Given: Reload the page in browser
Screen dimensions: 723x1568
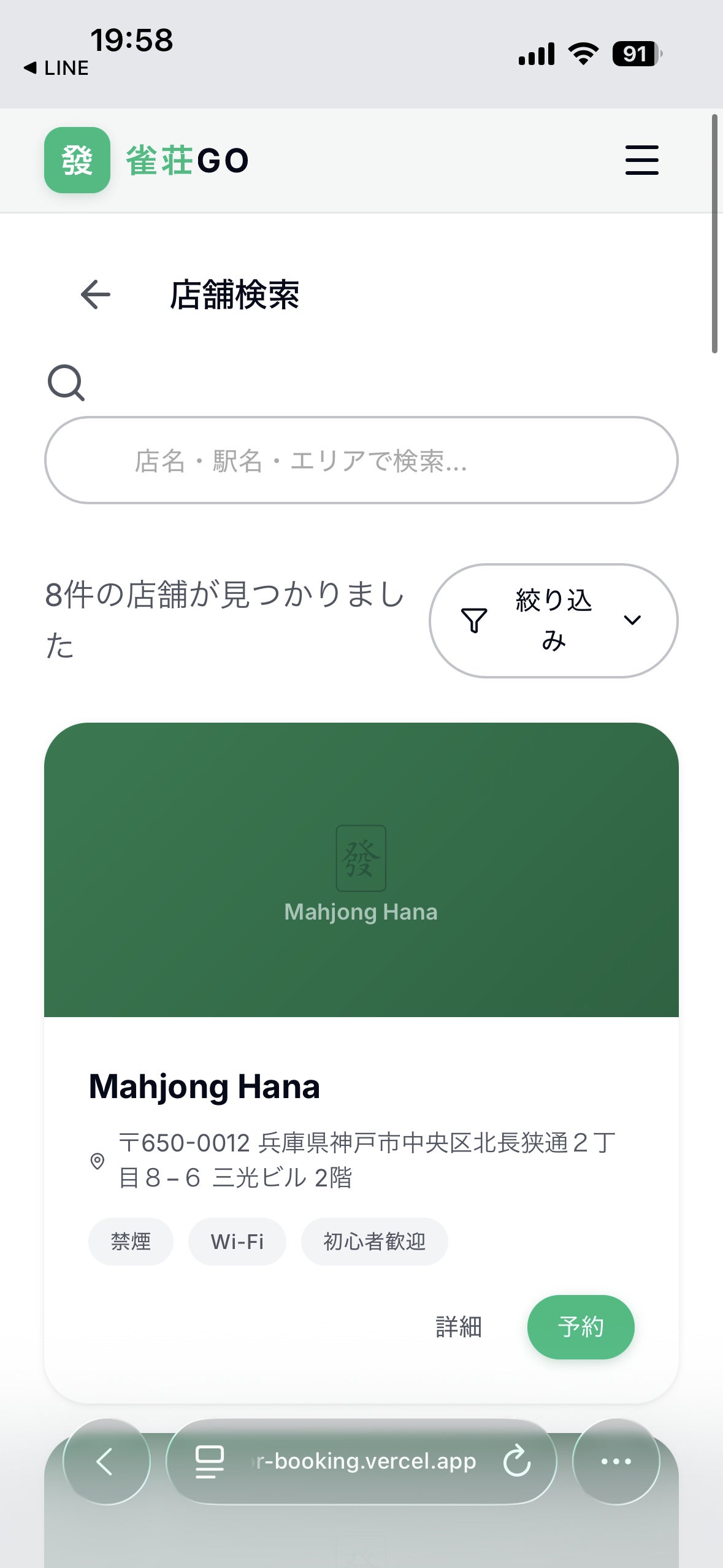Looking at the screenshot, I should (516, 1461).
